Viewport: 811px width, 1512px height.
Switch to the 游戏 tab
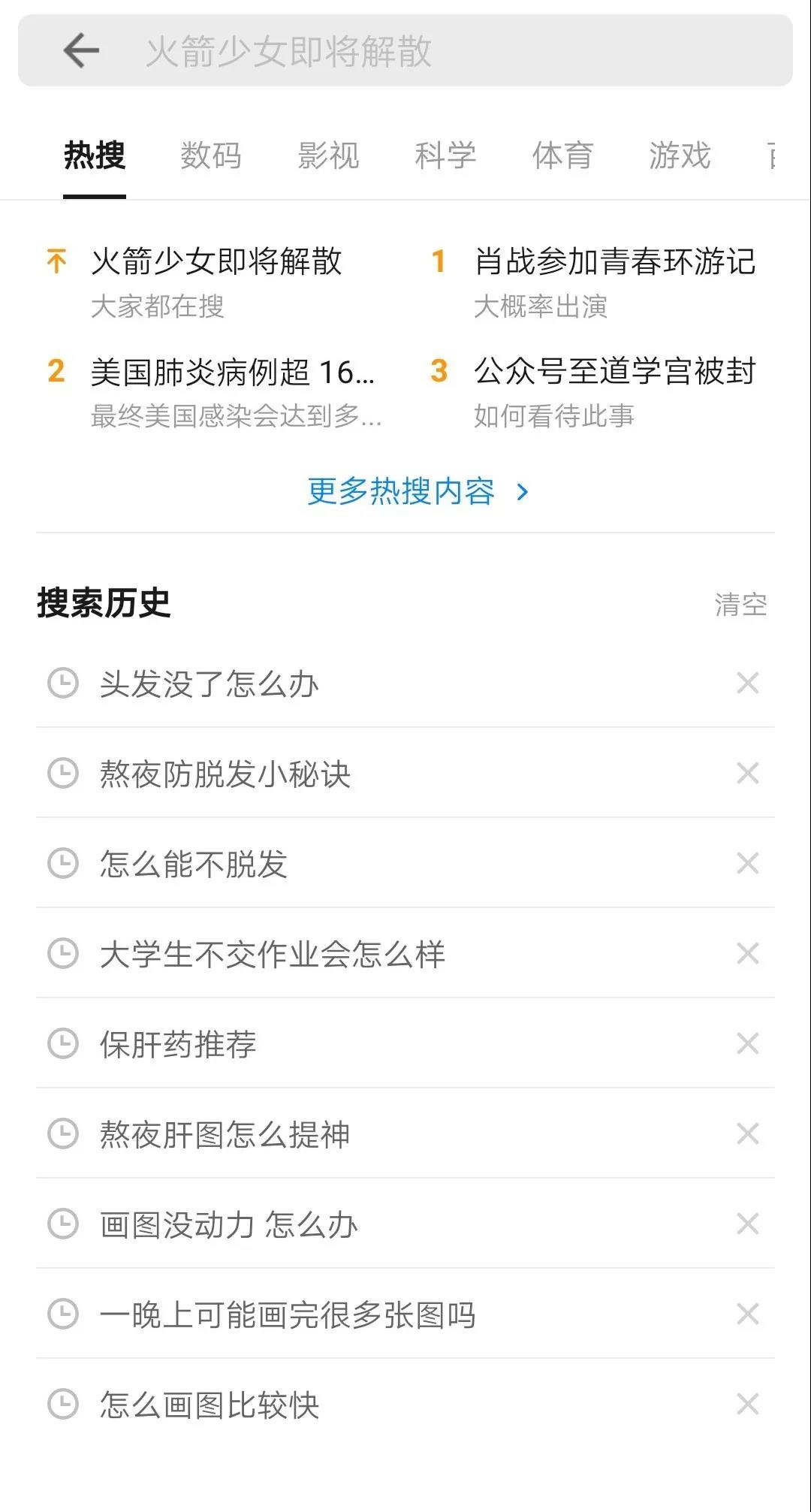[680, 155]
